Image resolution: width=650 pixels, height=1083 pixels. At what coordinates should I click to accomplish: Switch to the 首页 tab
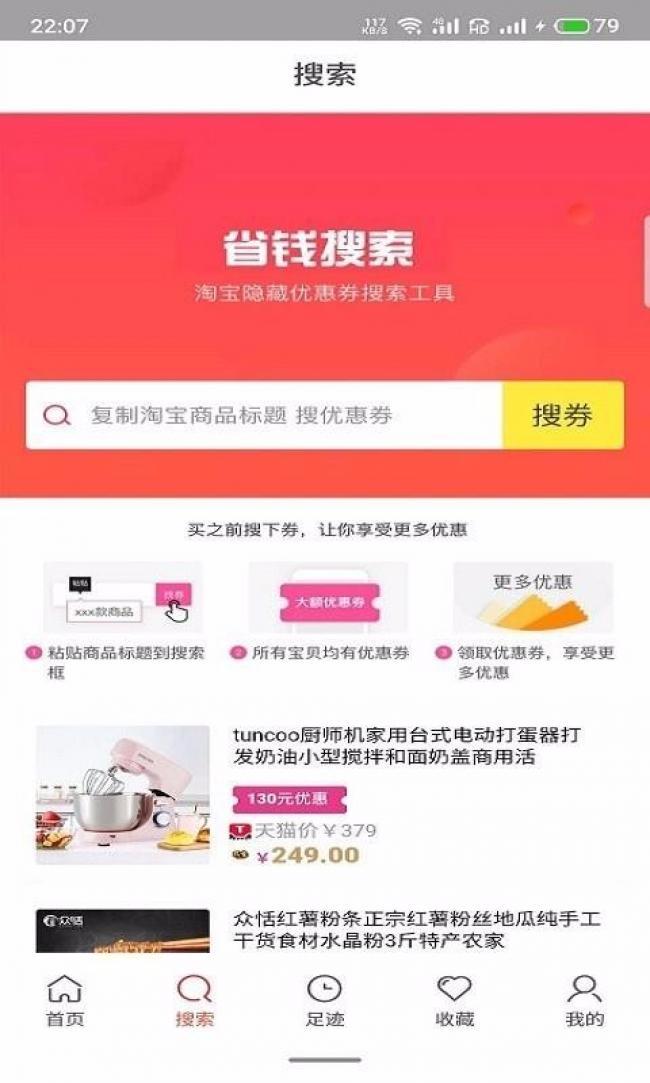click(65, 1001)
